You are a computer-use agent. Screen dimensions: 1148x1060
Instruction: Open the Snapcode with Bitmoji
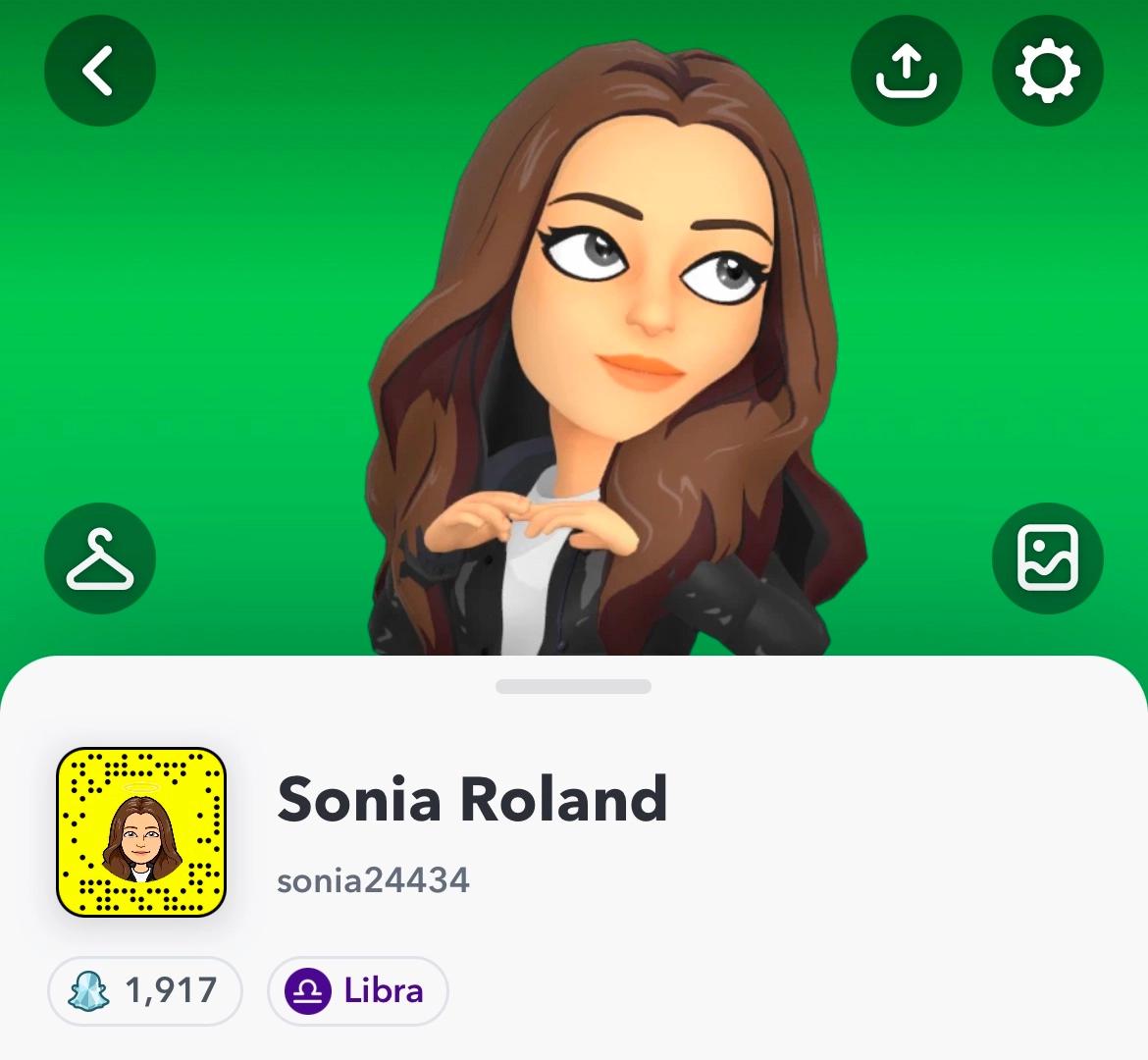click(142, 832)
